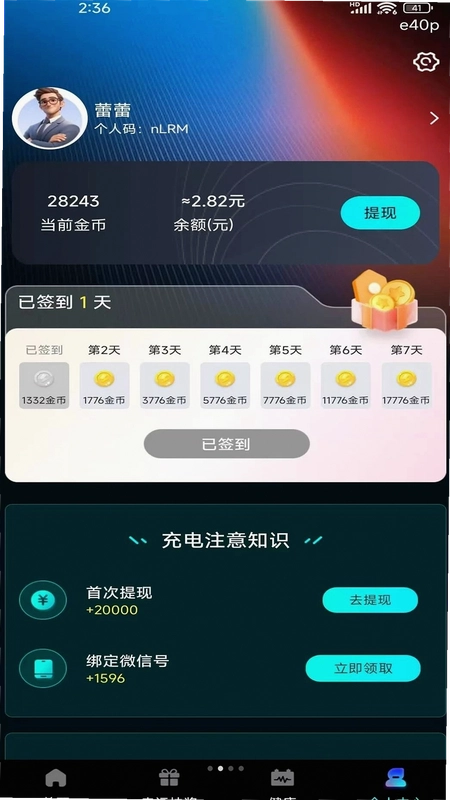Viewport: 450px width, 800px height.
Task: Open the coin gift box icon
Action: click(x=385, y=301)
